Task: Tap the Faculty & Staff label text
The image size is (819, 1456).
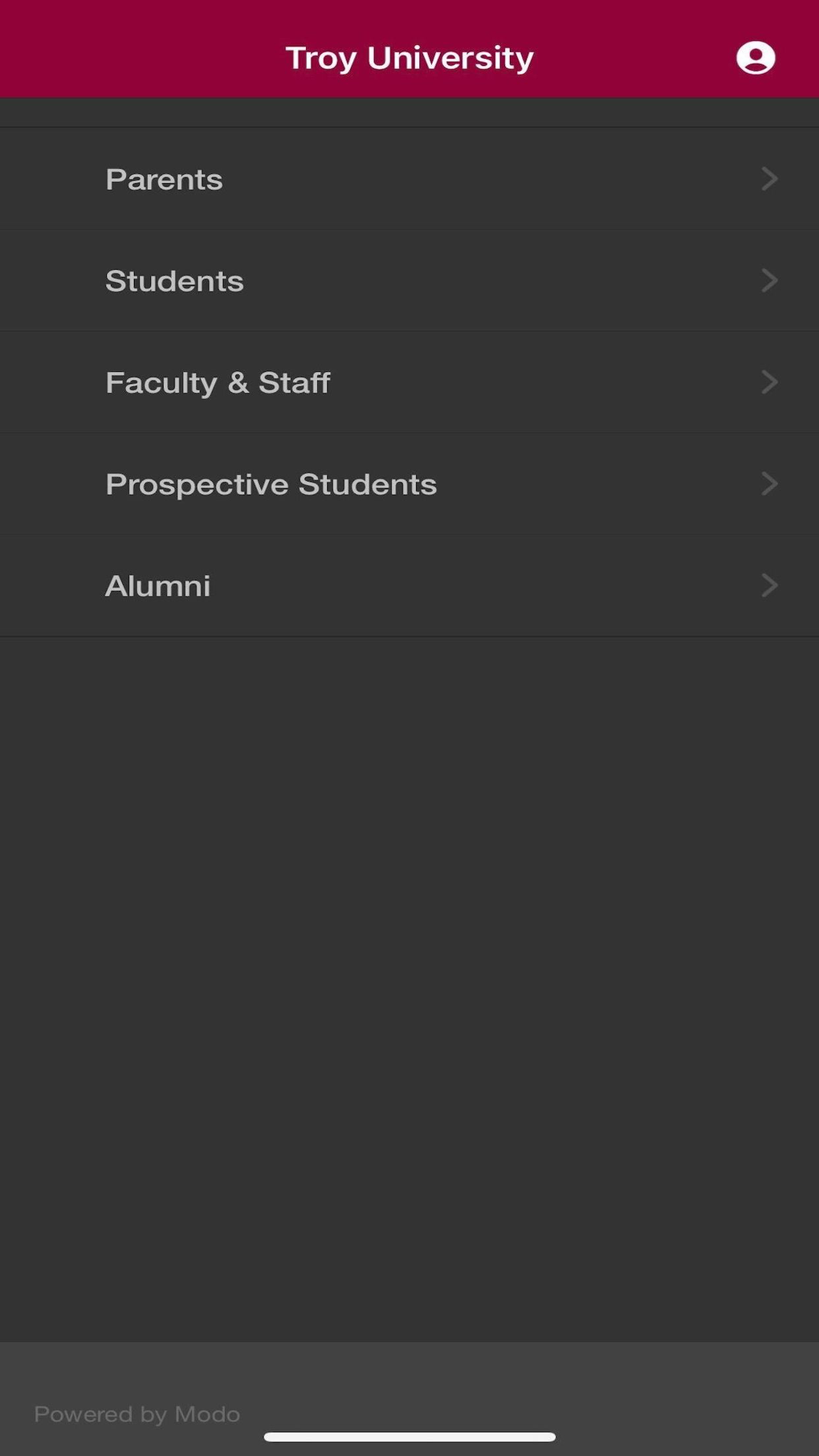Action: click(x=217, y=381)
